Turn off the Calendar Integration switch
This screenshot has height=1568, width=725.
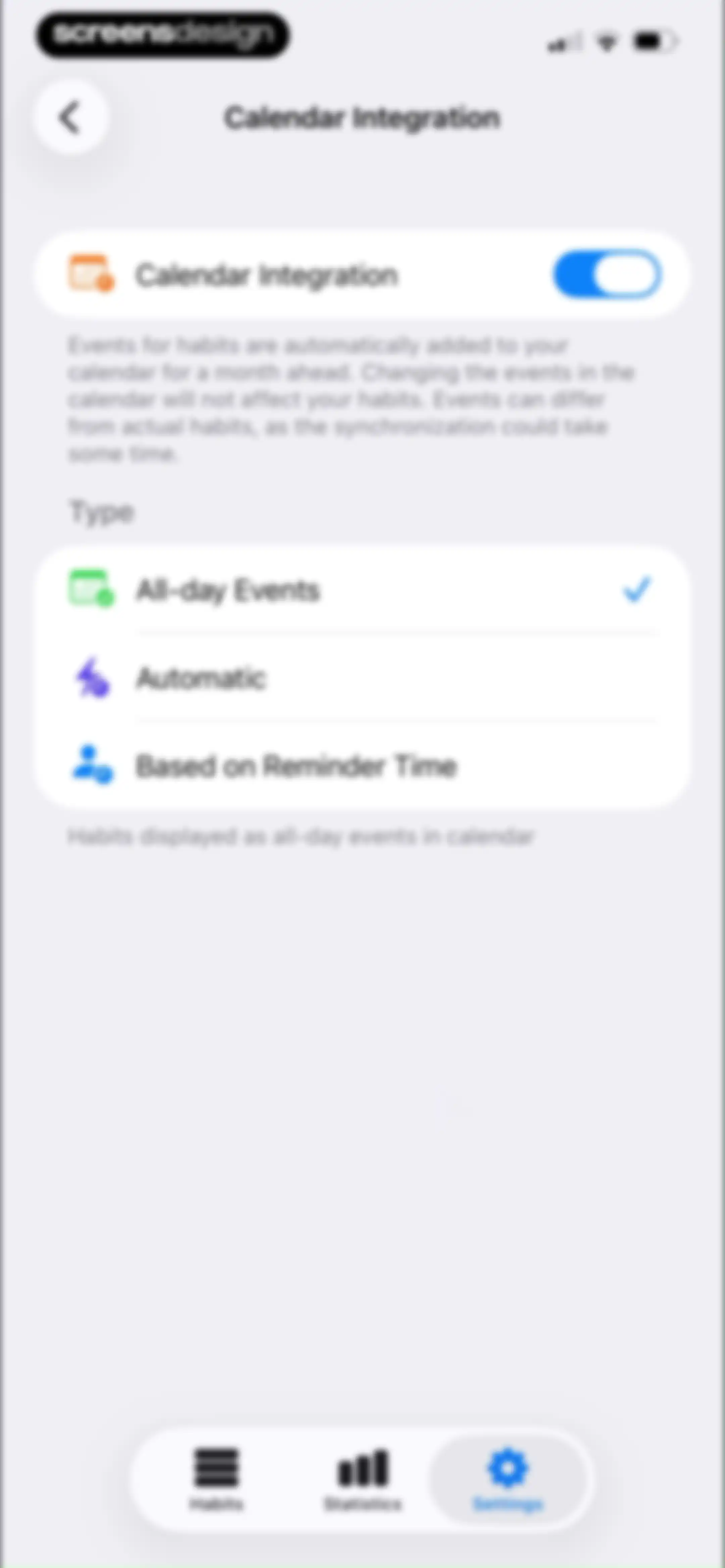tap(607, 274)
